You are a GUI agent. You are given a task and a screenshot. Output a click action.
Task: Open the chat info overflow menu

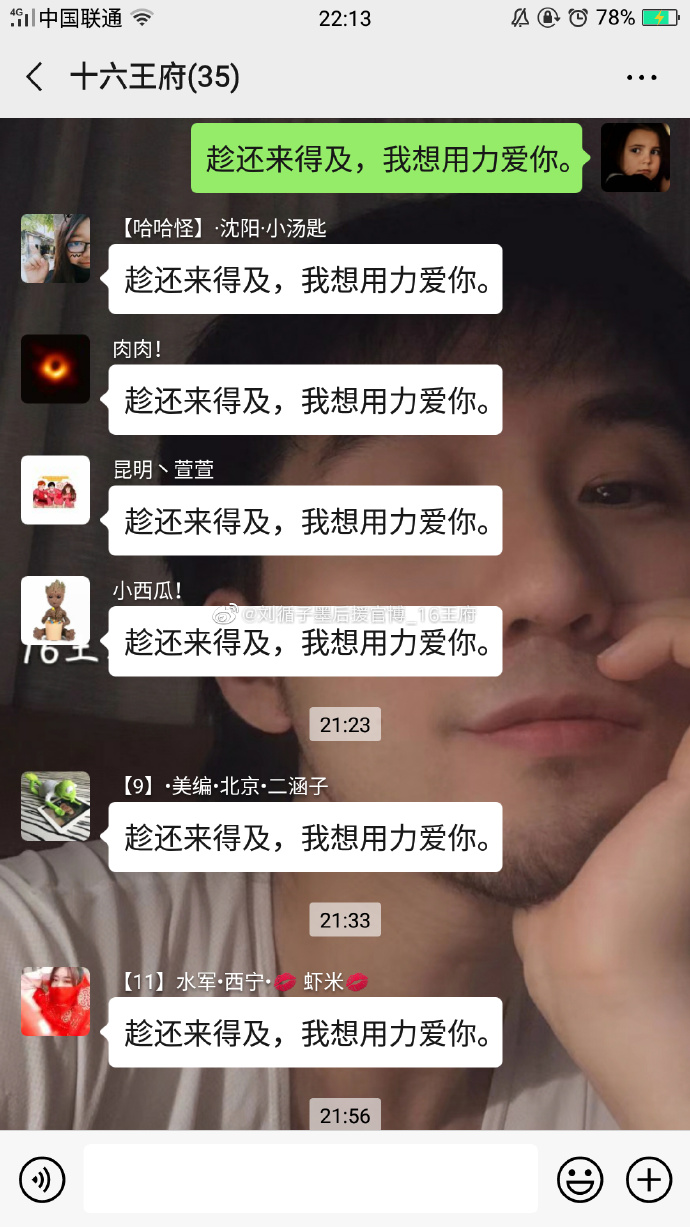pos(641,77)
